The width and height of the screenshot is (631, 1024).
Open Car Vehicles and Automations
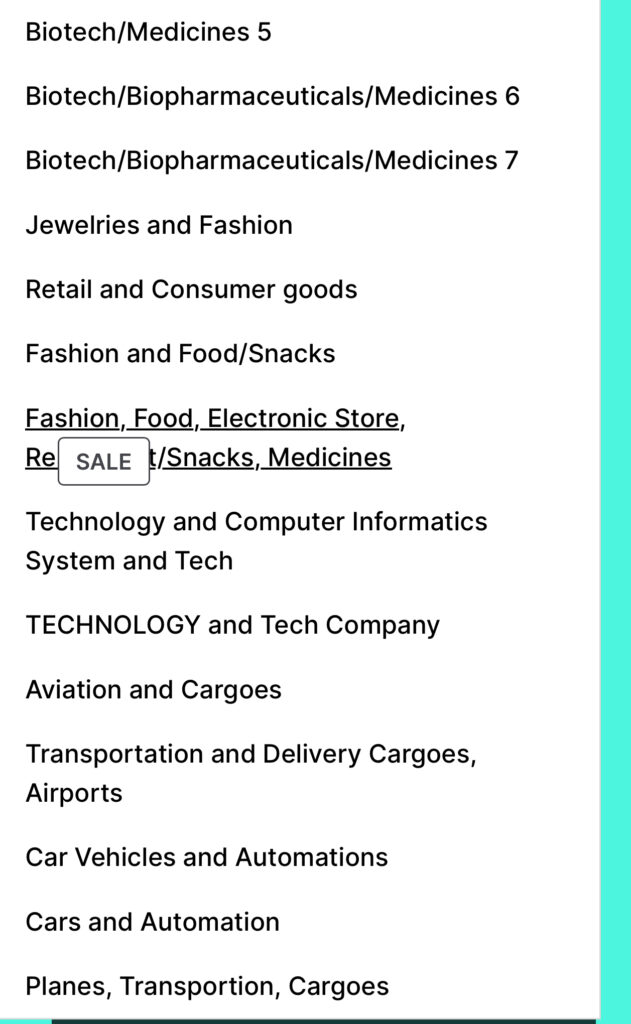[206, 857]
